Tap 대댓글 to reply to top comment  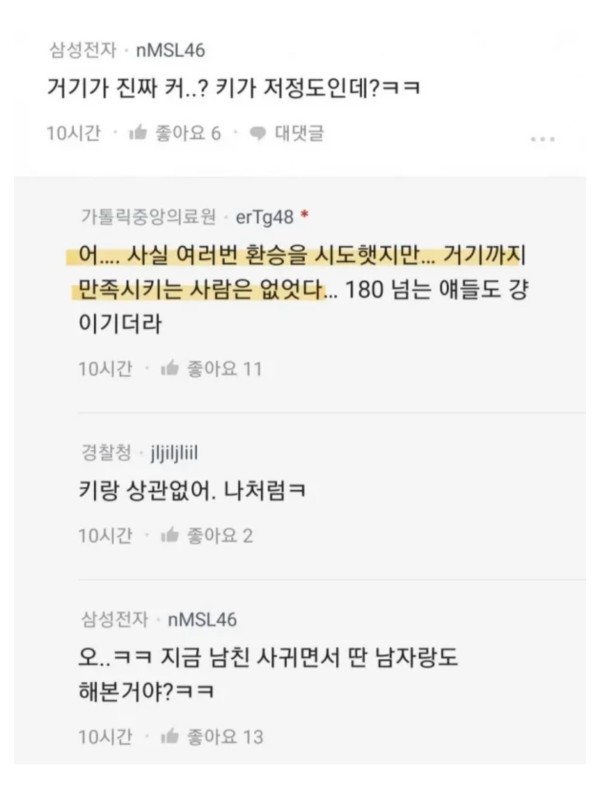(286, 134)
